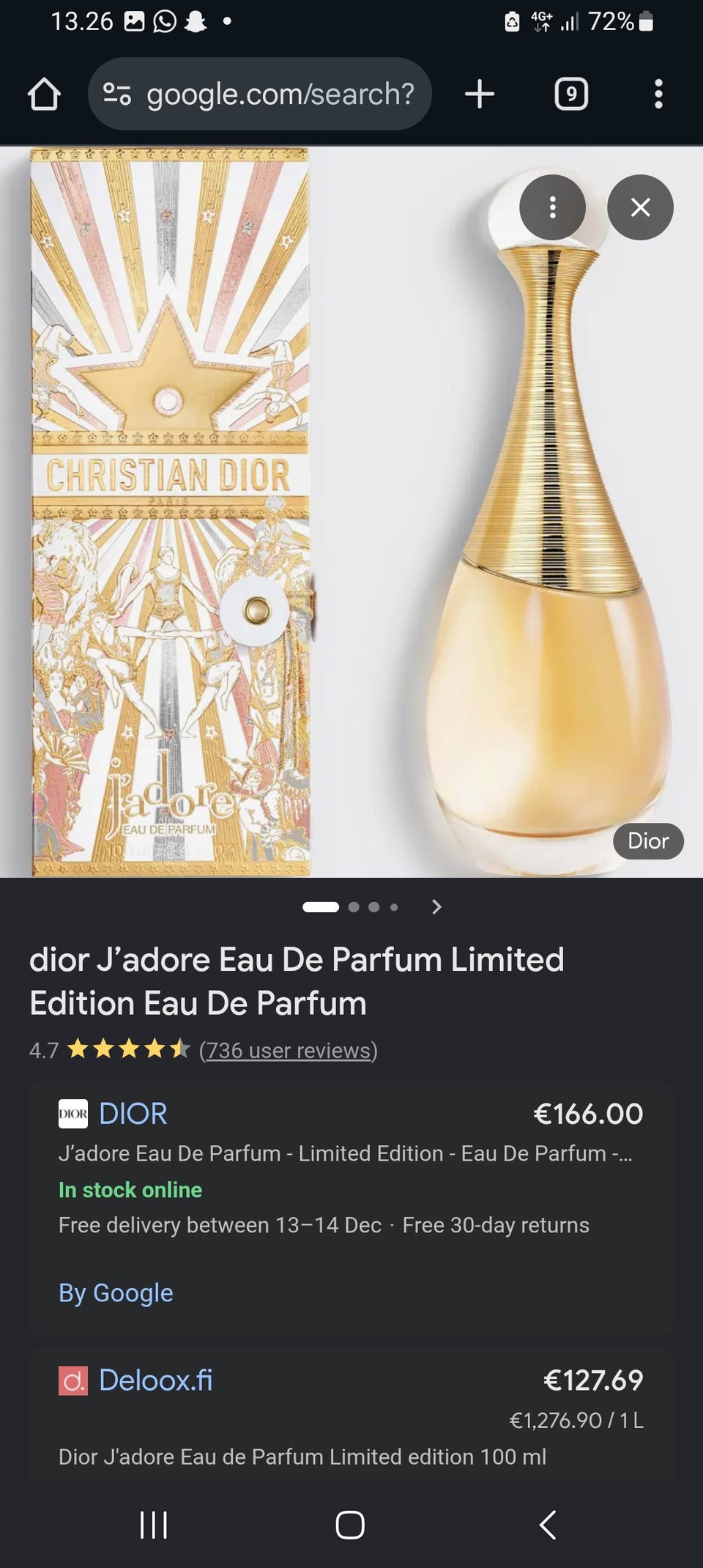Go back using the system back button
The width and height of the screenshot is (703, 1568).
pos(548,1525)
